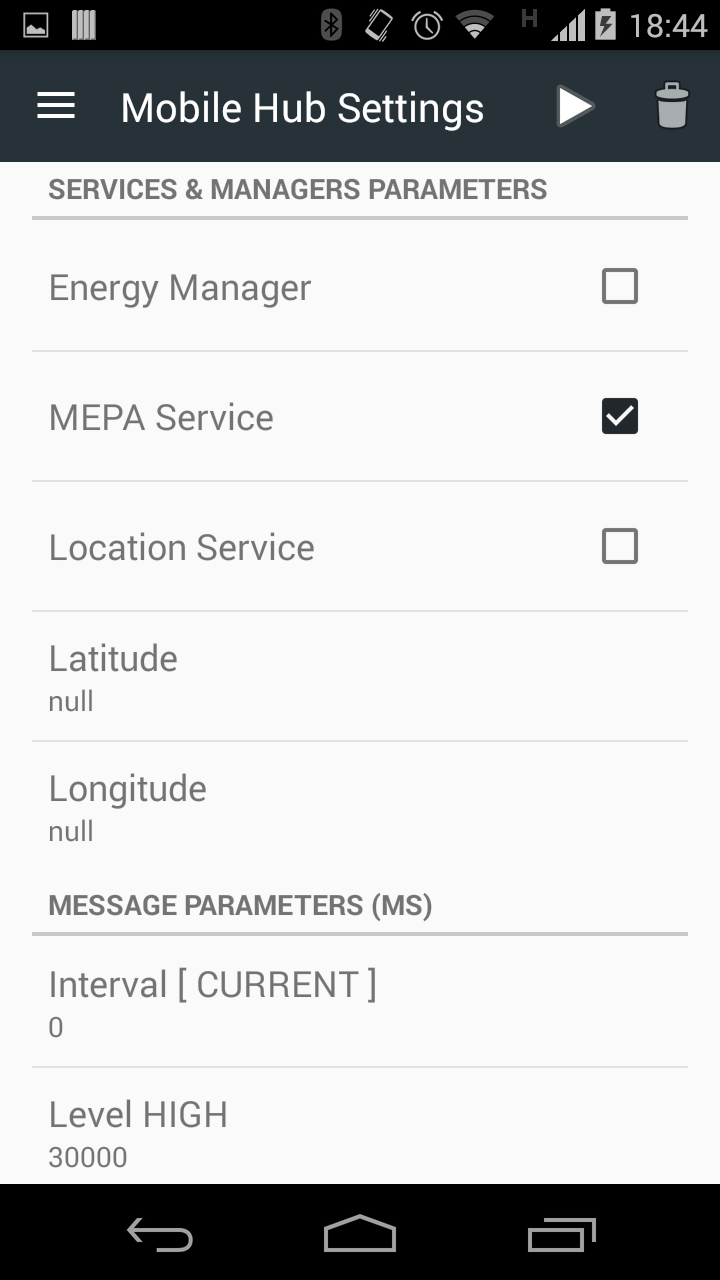Image resolution: width=720 pixels, height=1280 pixels.
Task: Open the Latitude setting
Action: point(360,677)
